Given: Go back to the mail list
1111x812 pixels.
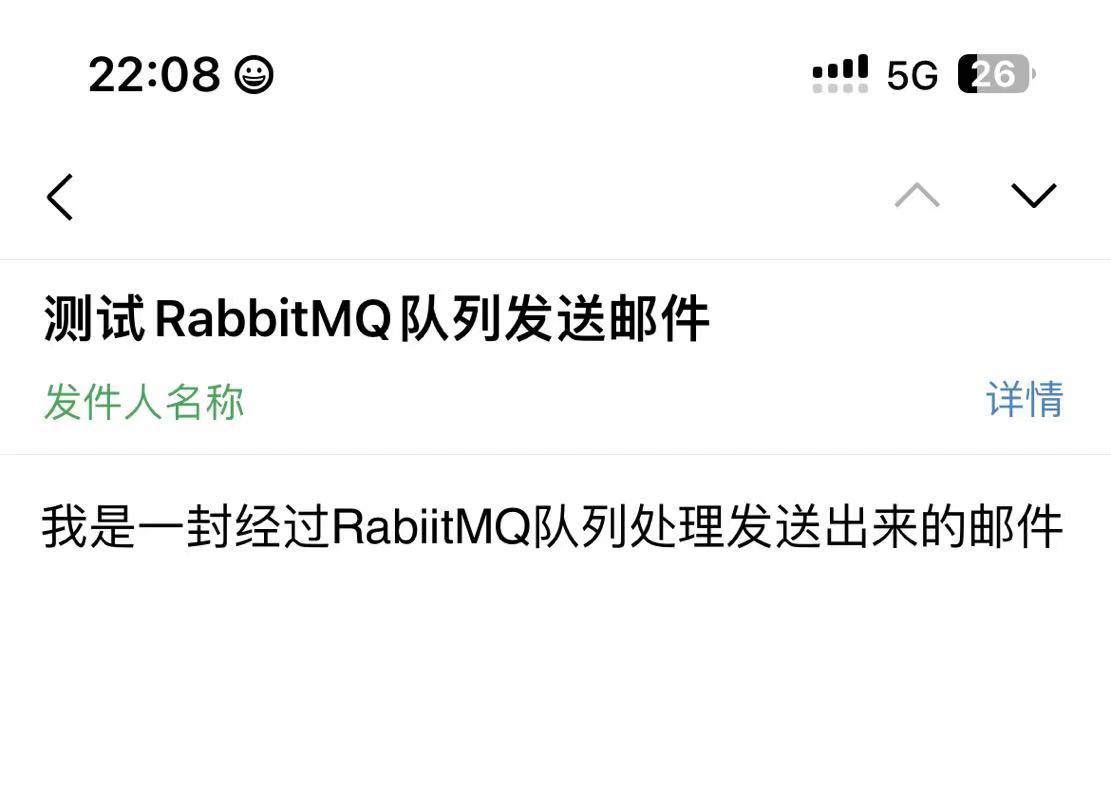Looking at the screenshot, I should [x=60, y=196].
